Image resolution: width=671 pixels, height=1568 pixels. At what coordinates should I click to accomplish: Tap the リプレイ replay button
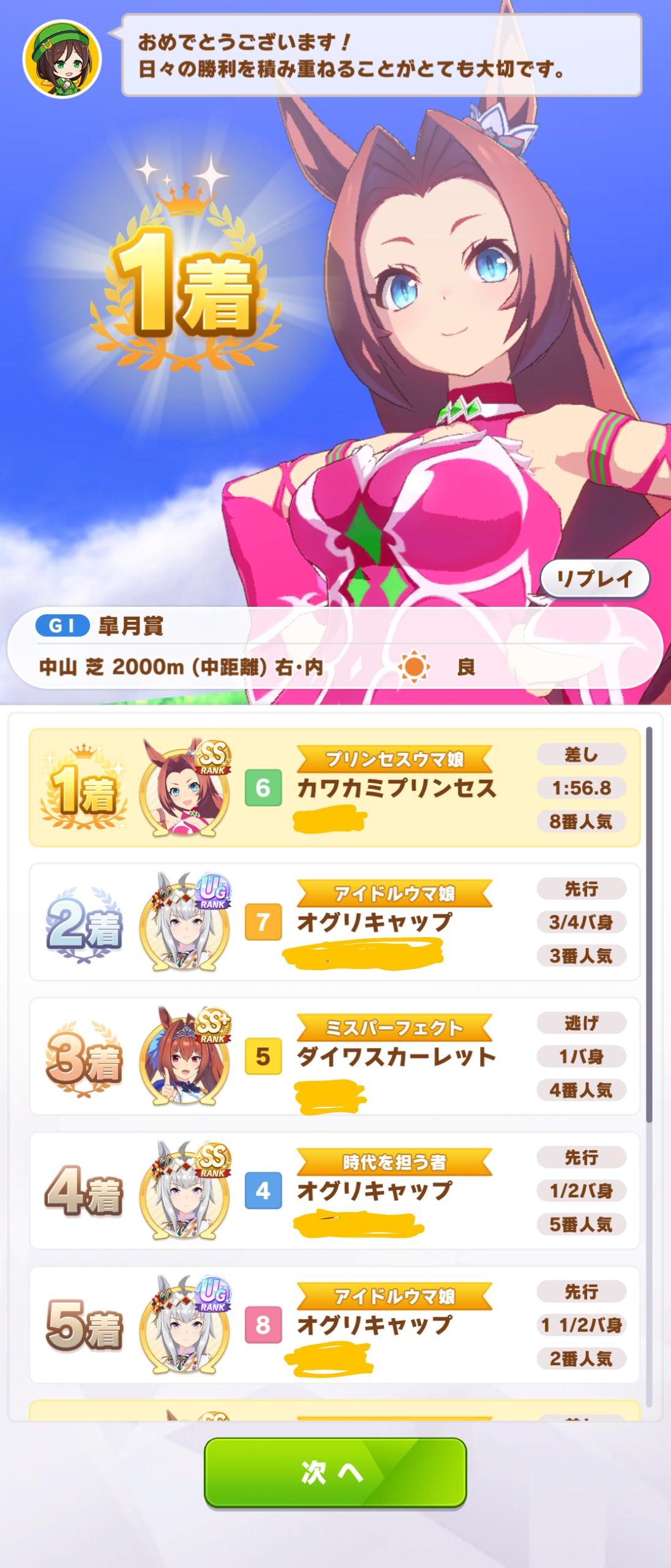(594, 578)
